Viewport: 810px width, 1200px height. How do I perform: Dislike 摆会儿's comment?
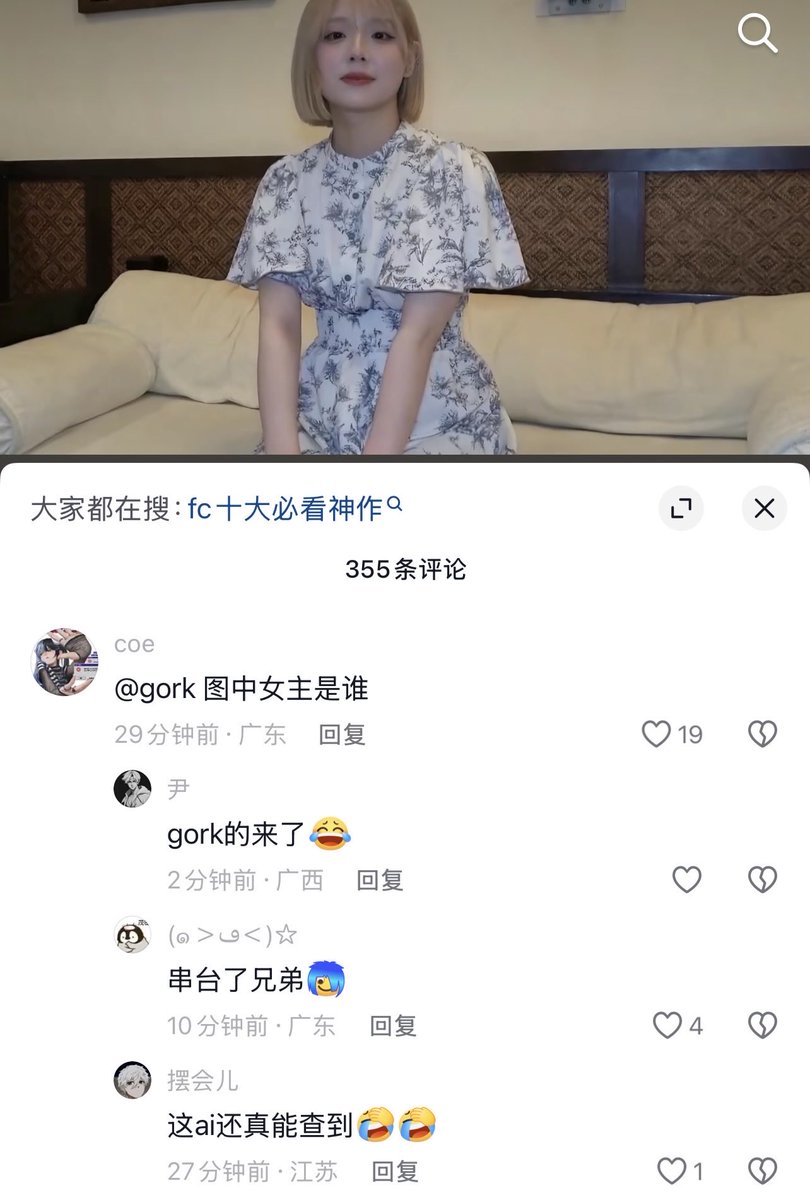[x=763, y=1171]
